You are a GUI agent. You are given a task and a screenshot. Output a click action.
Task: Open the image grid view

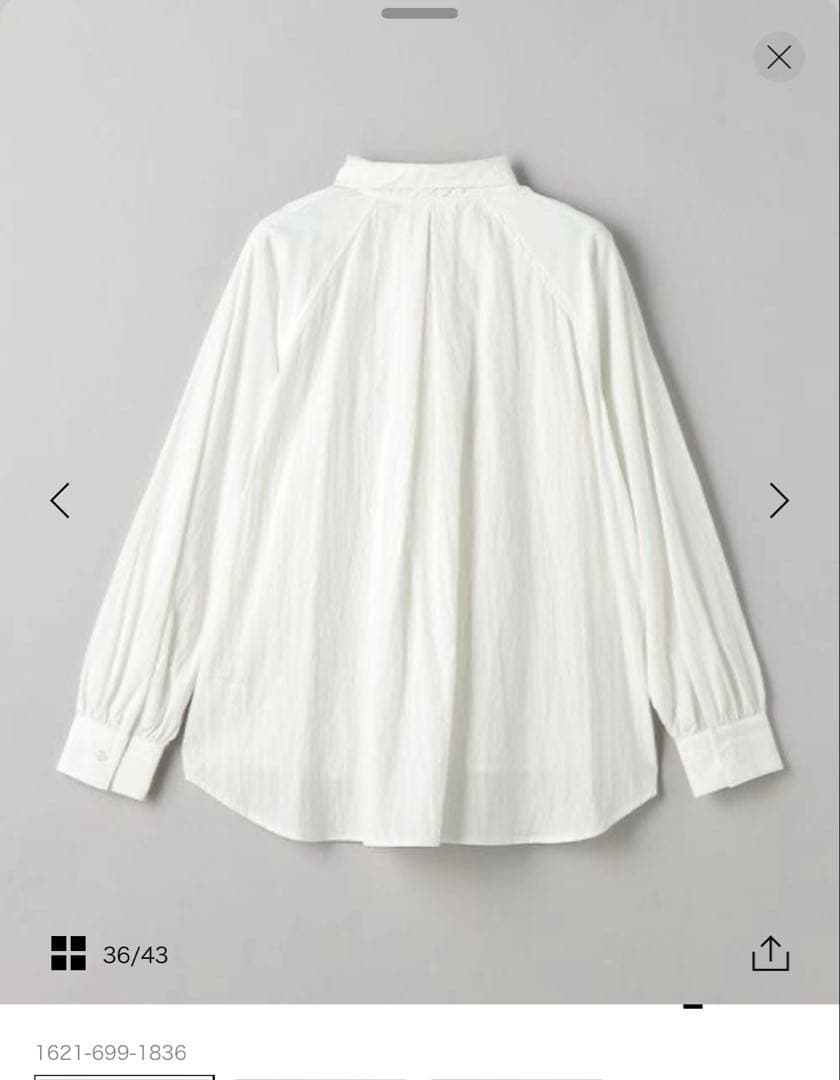pyautogui.click(x=68, y=954)
